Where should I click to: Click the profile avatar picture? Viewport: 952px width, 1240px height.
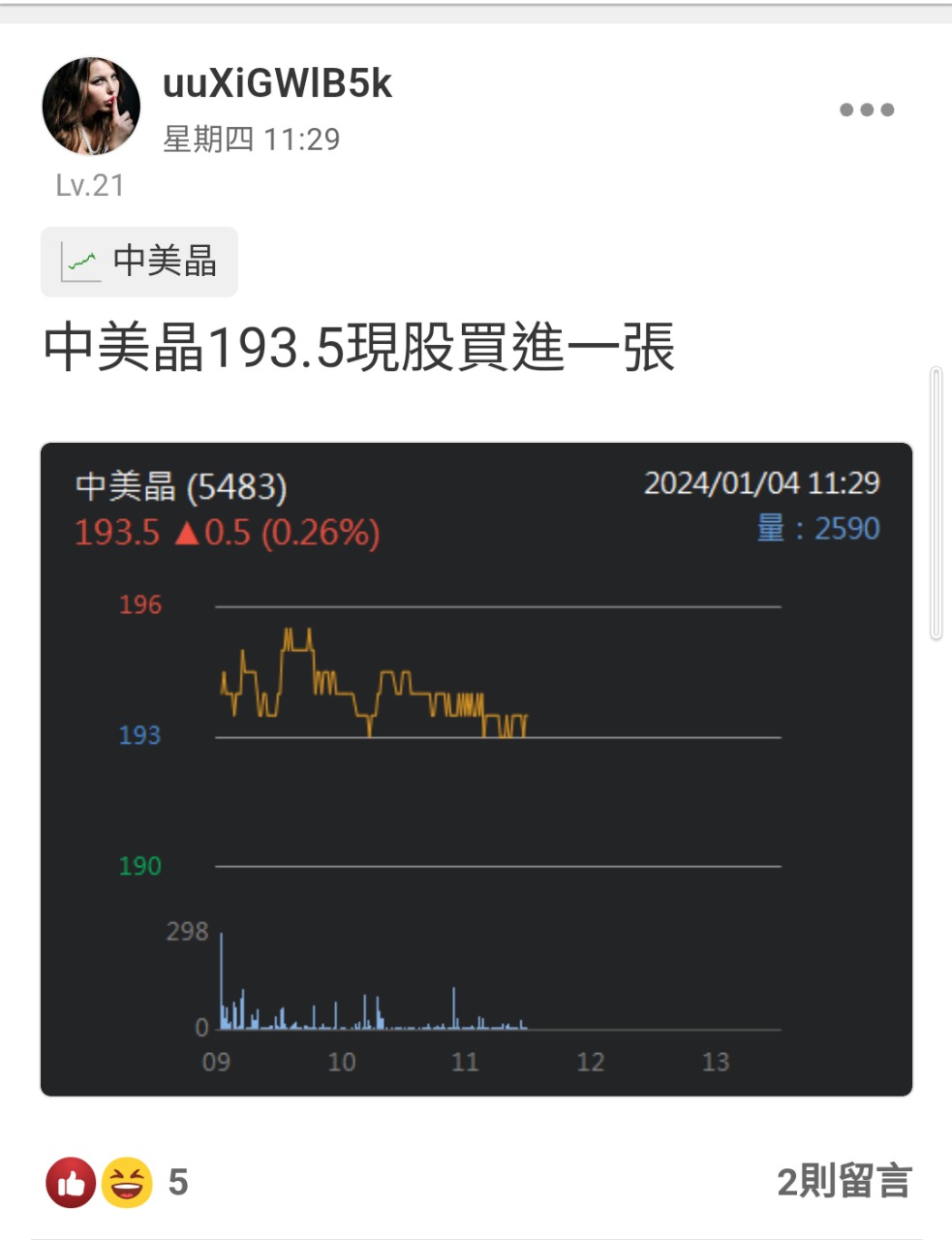click(92, 105)
